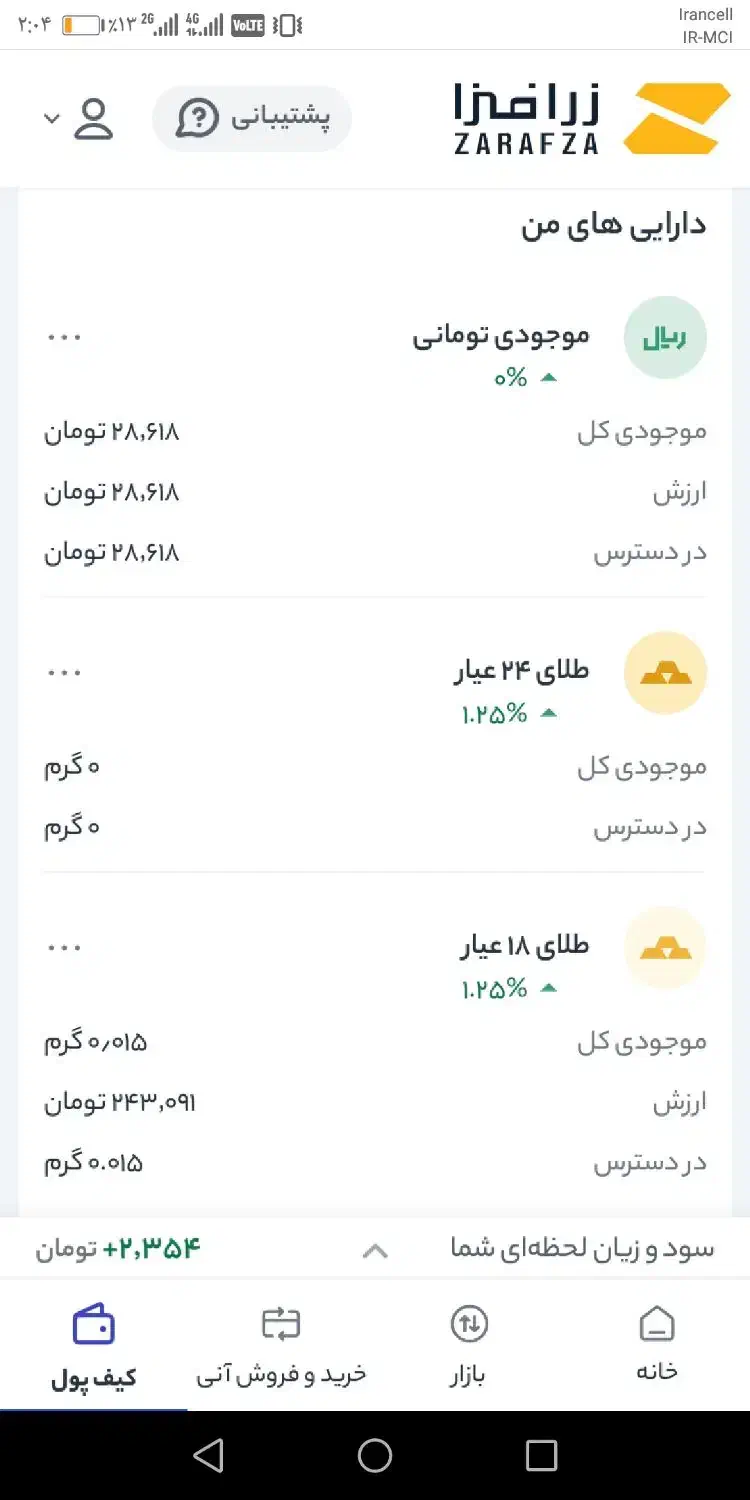Select the خرید و فروش آنی icon
Image resolution: width=750 pixels, height=1500 pixels.
(x=281, y=1323)
